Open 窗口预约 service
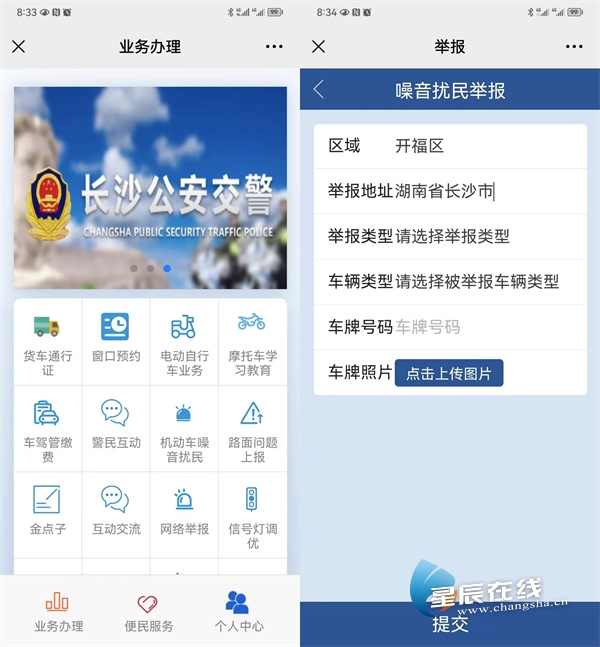Screen dimensions: 600x647 pos(116,341)
